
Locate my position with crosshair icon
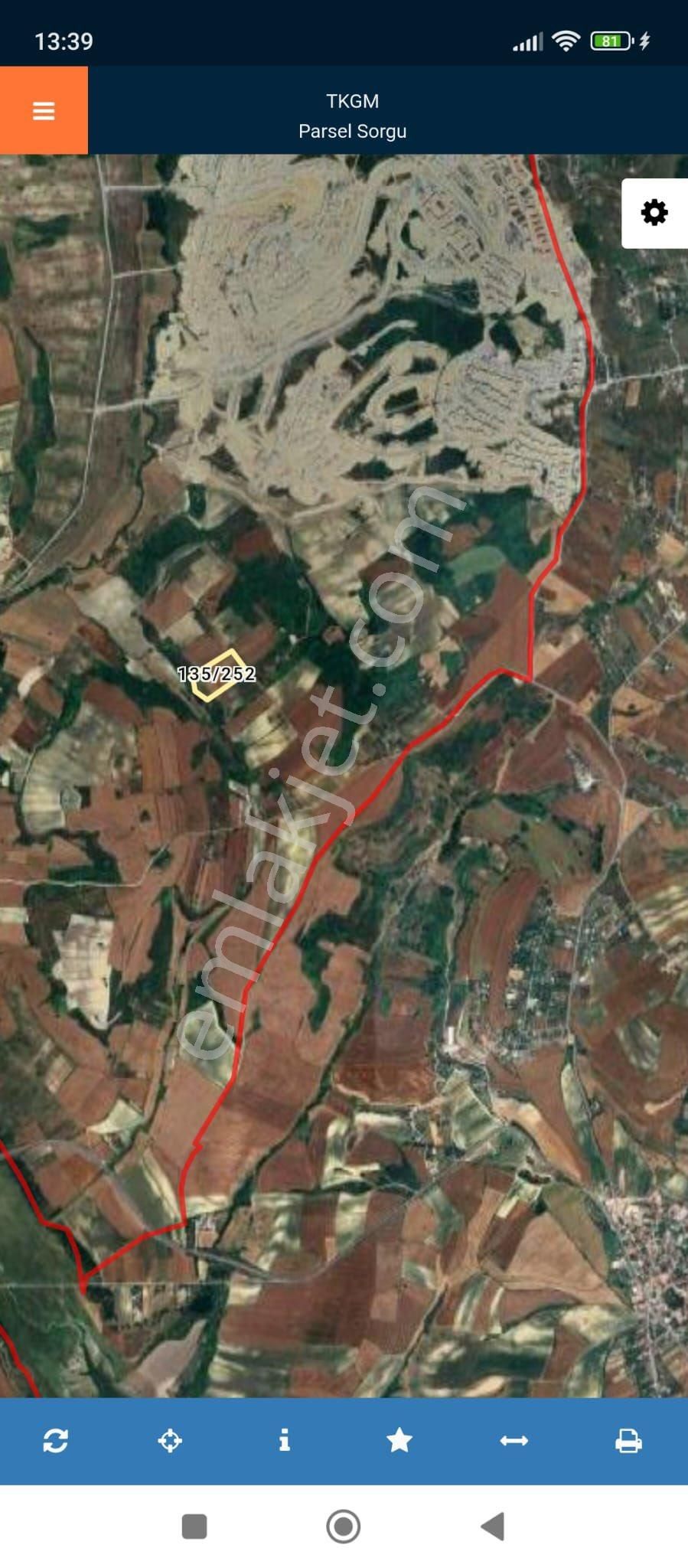(170, 1440)
